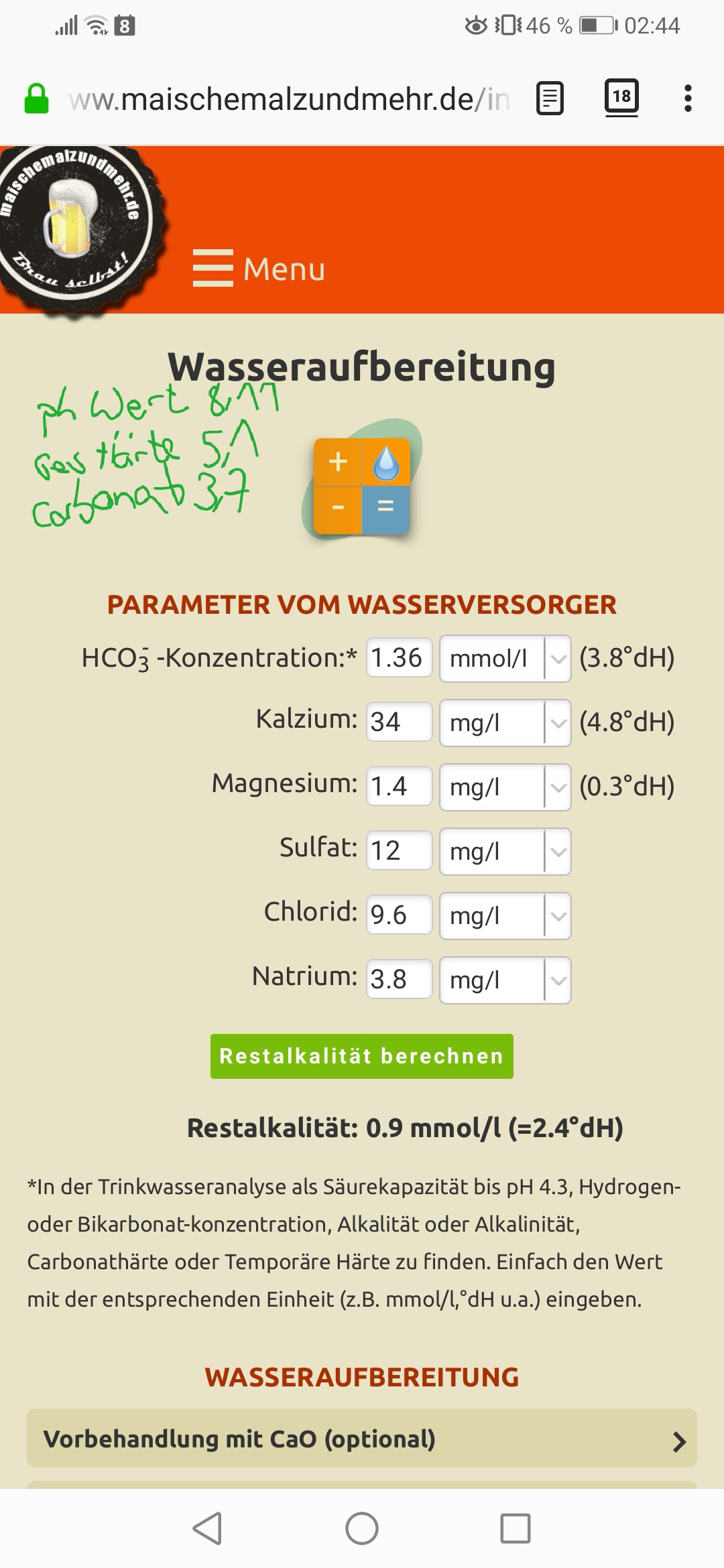Edit the Magnesium value field
The image size is (724, 1568).
click(x=399, y=787)
